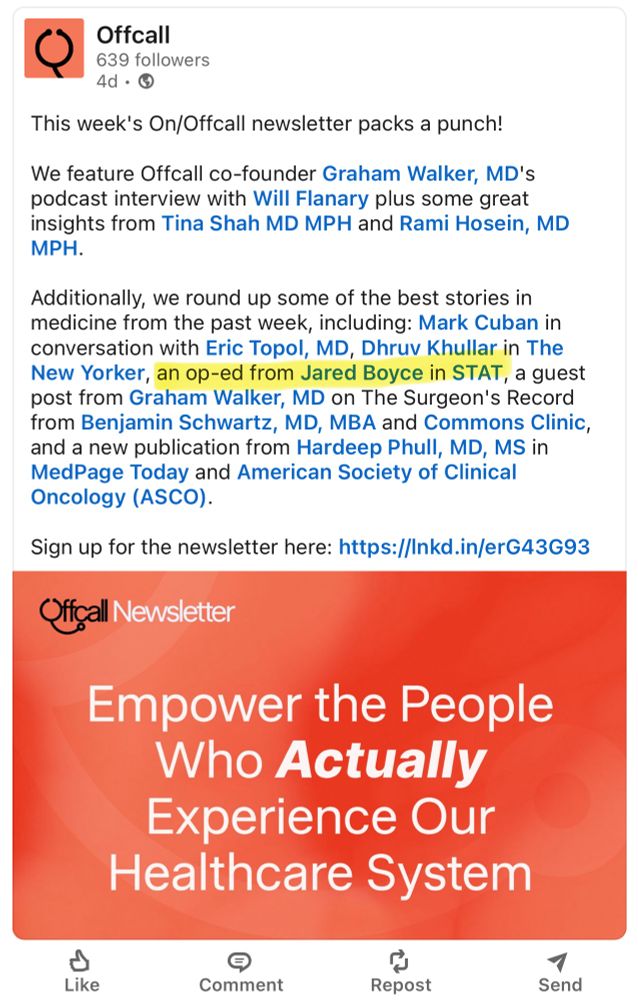Repost the Offcall newsletter post

point(400,971)
